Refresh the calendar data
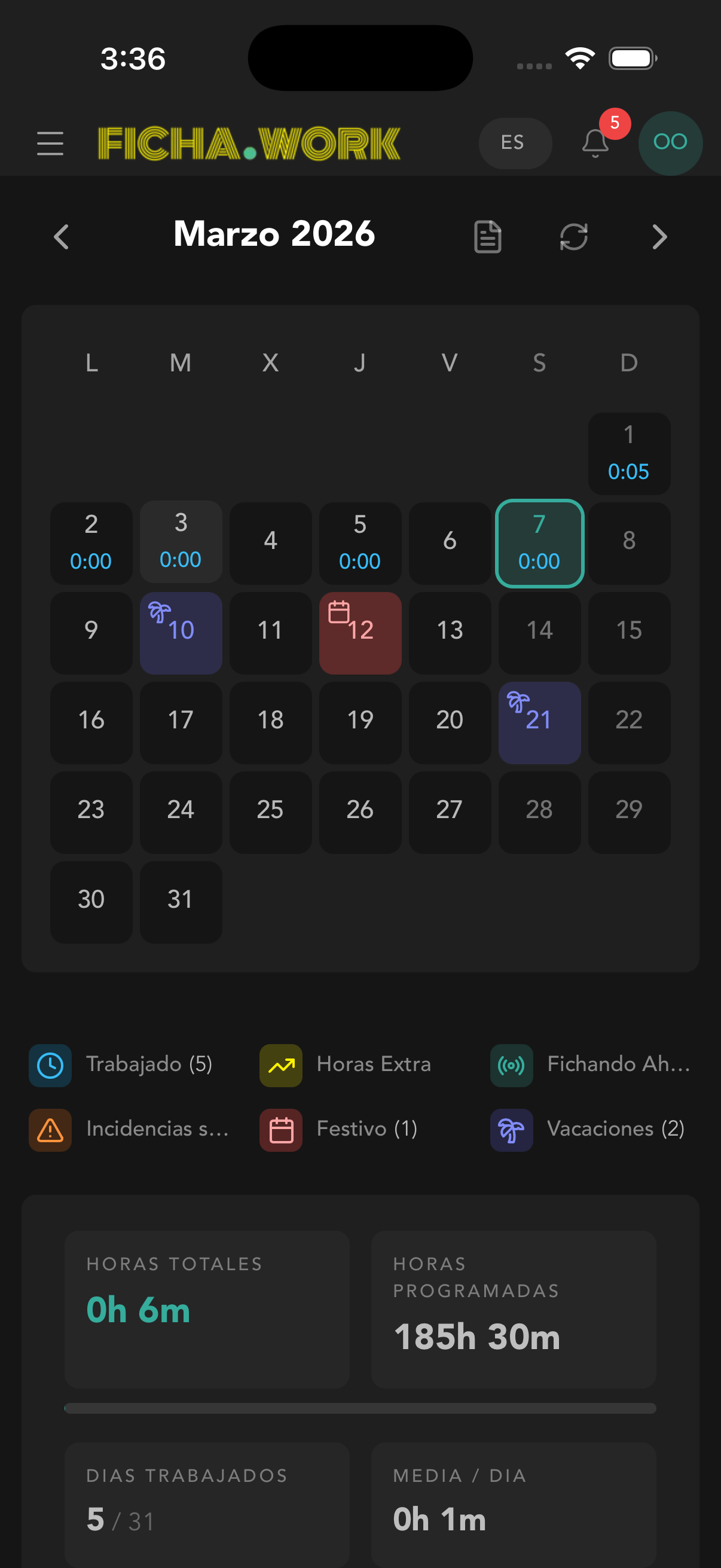The image size is (721, 1568). pos(573,237)
